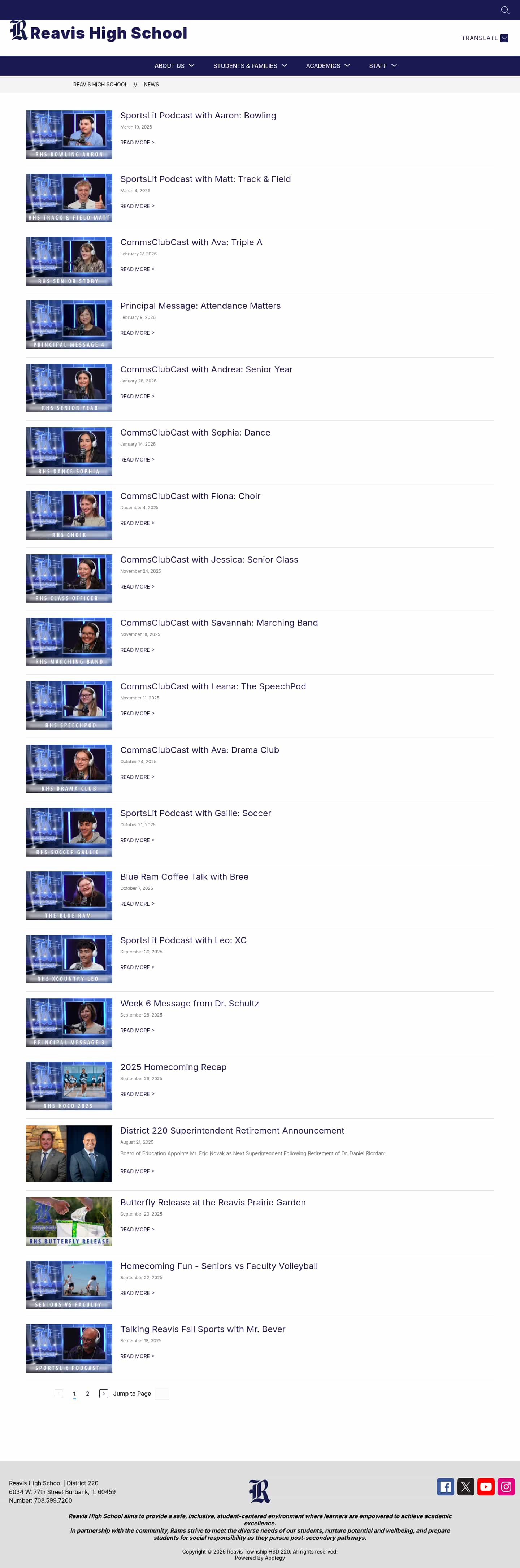
Task: Tap Read More under Principal Message: Attendance Matters
Action: (137, 333)
